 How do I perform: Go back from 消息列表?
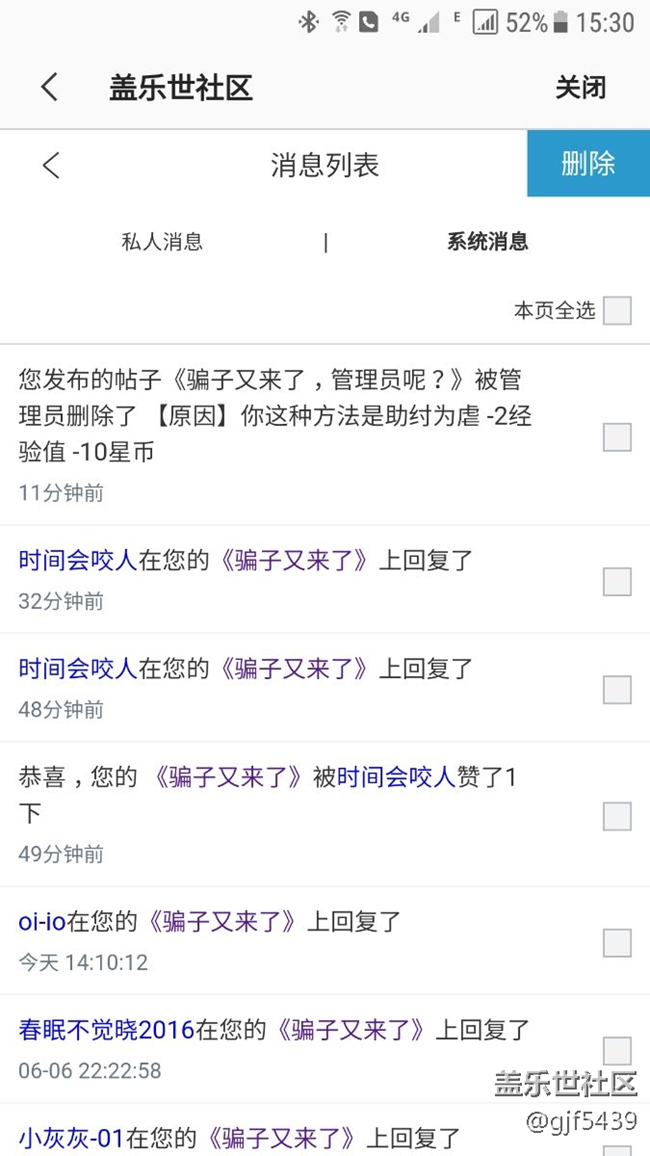coord(52,165)
